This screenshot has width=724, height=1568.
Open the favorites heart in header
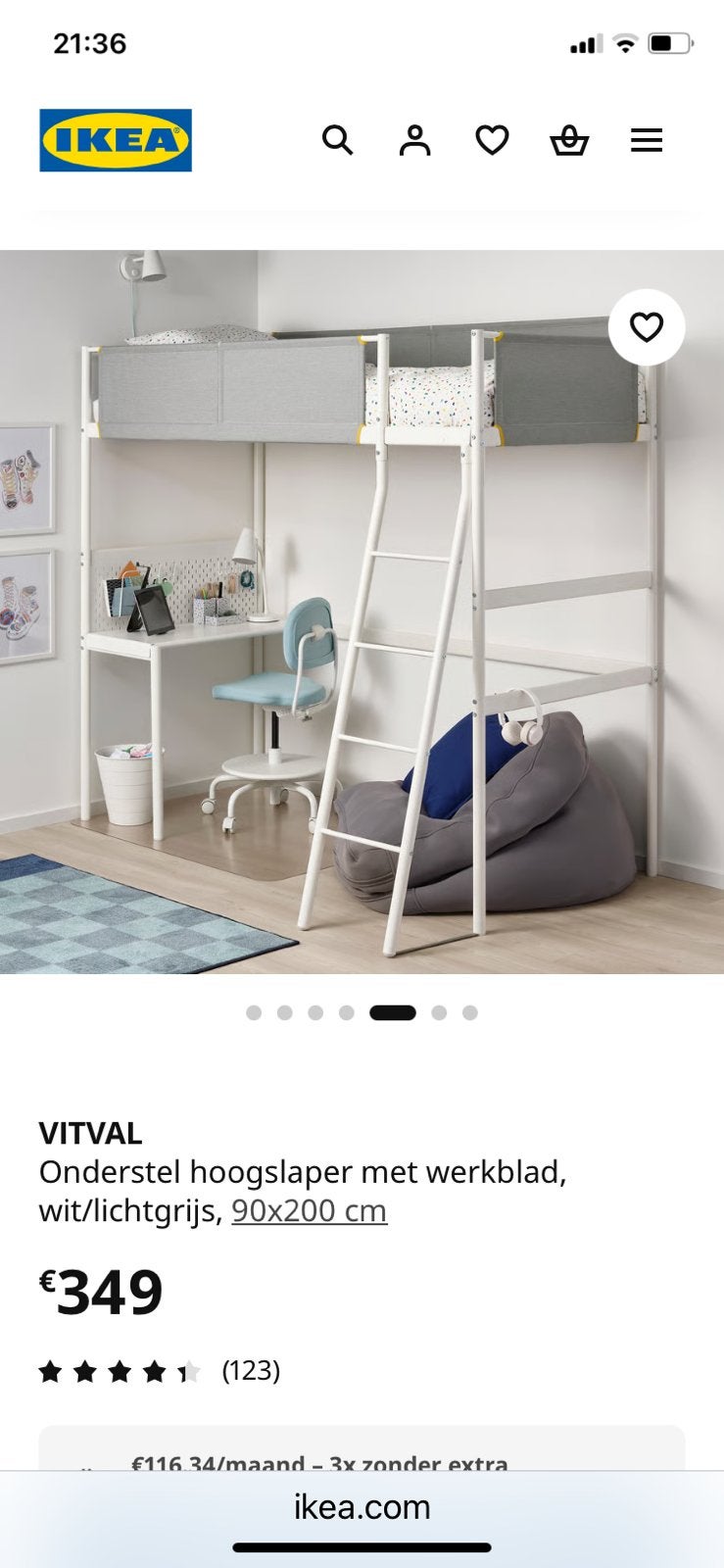(492, 141)
